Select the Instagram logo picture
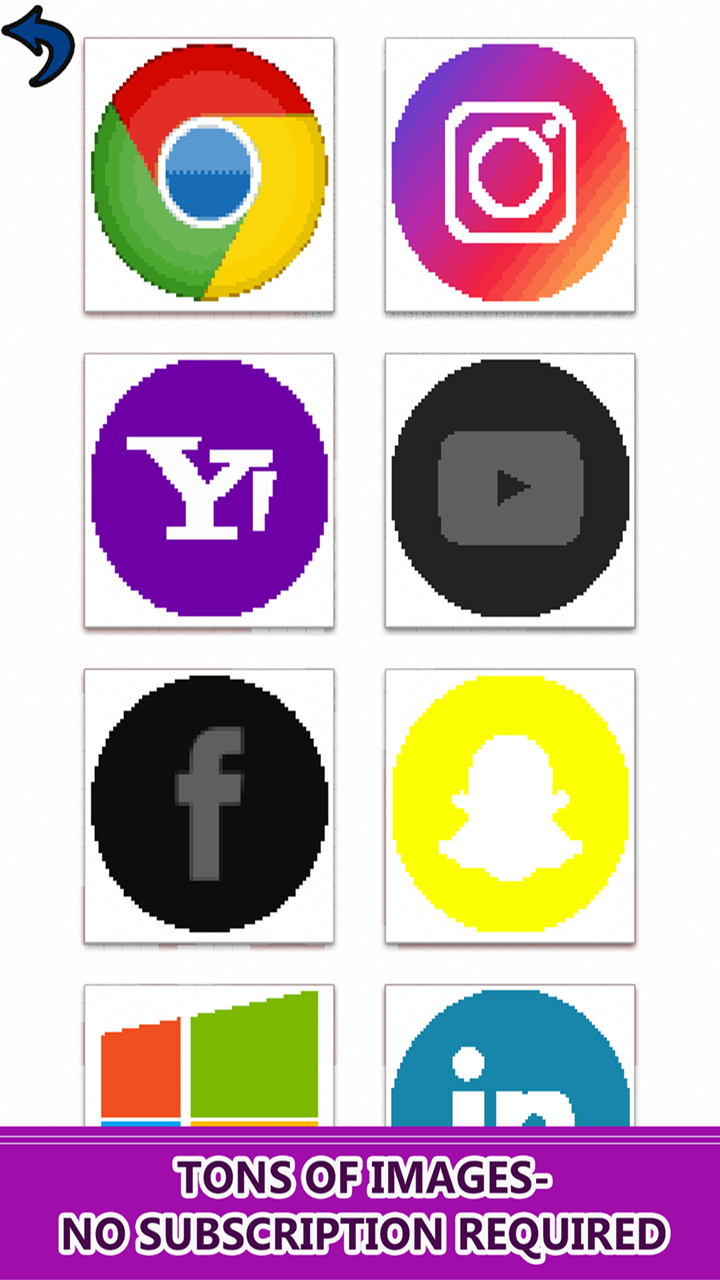Screen dimensions: 720x1280 [x=510, y=176]
